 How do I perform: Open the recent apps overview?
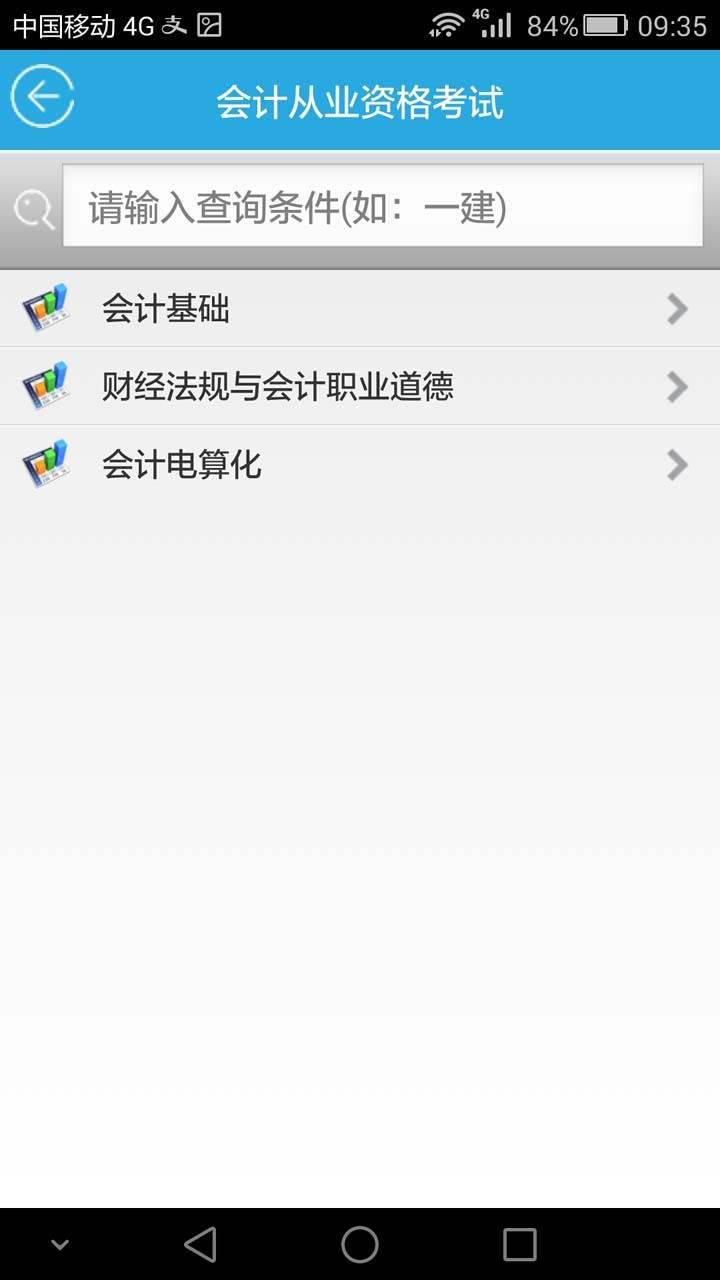[x=520, y=1244]
